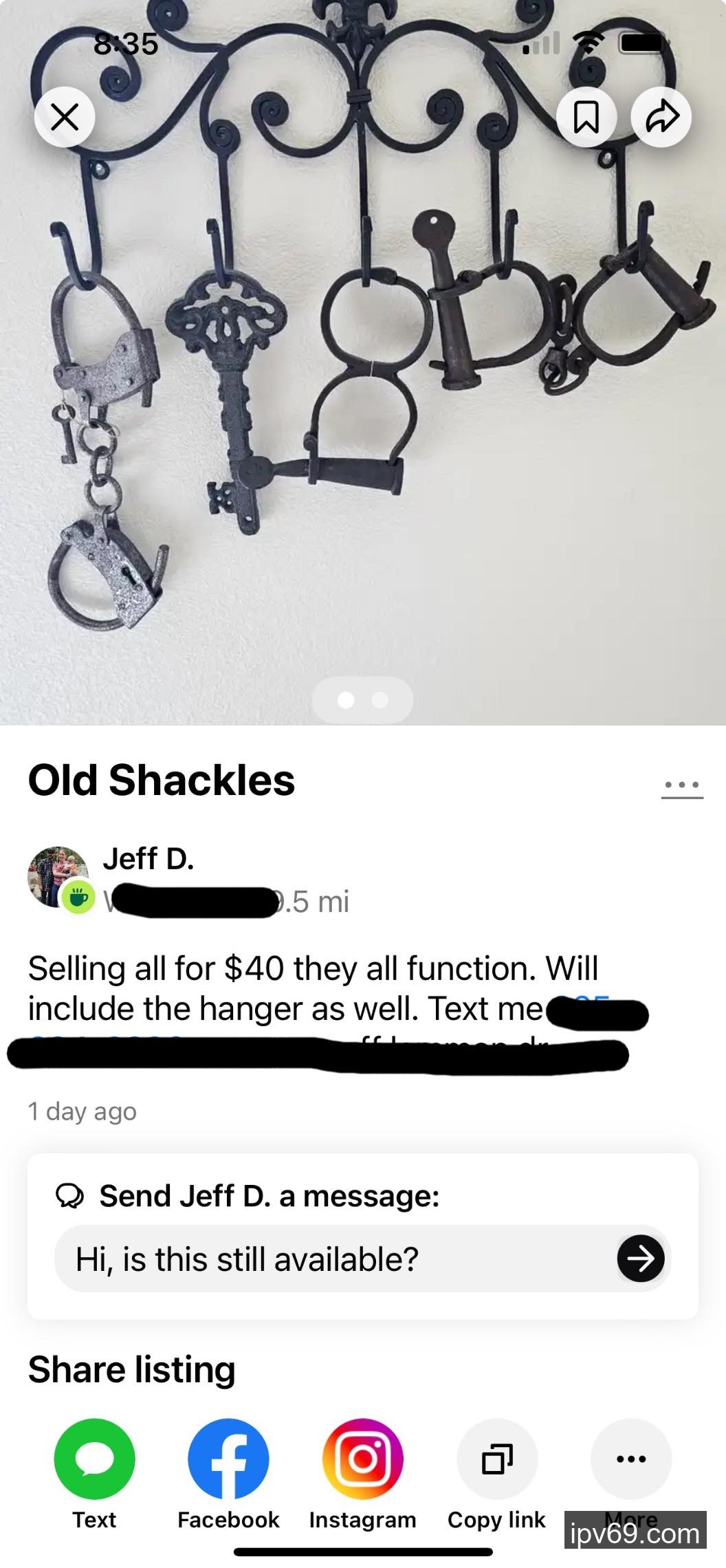Close the Old Shackles listing
The height and width of the screenshot is (1568, 726).
pyautogui.click(x=65, y=117)
